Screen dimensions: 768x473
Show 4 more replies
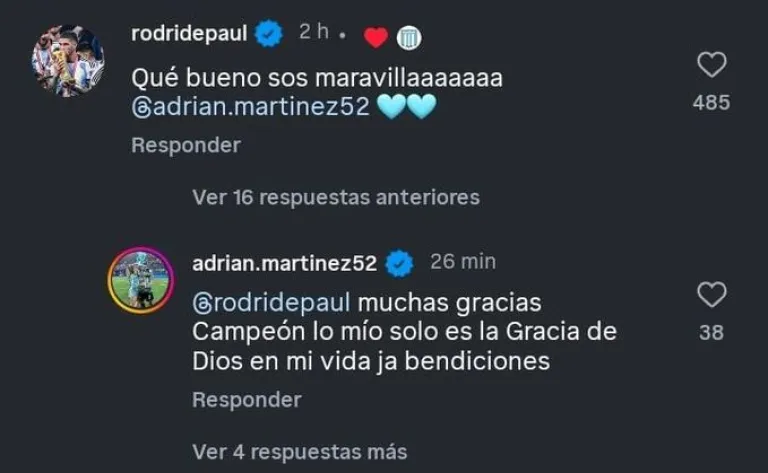(x=300, y=451)
